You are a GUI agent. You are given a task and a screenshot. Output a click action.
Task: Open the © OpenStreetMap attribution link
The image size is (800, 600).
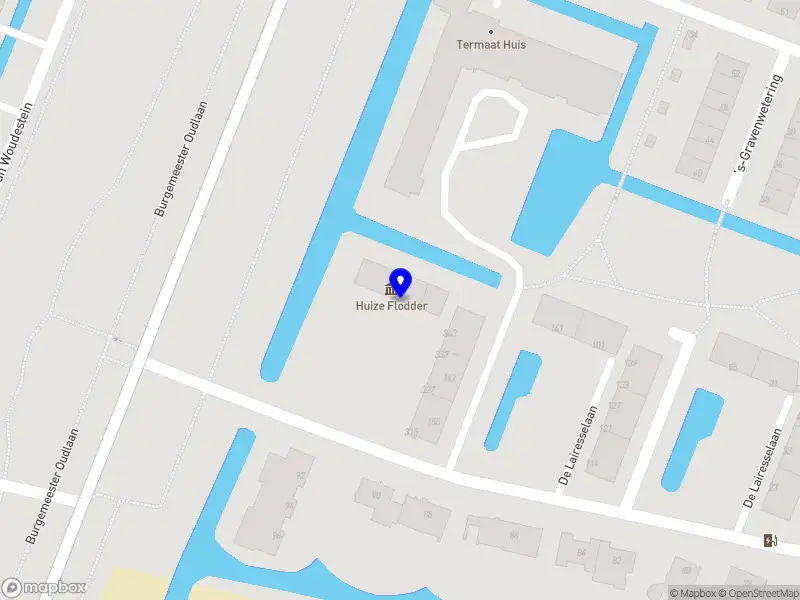pyautogui.click(x=759, y=593)
